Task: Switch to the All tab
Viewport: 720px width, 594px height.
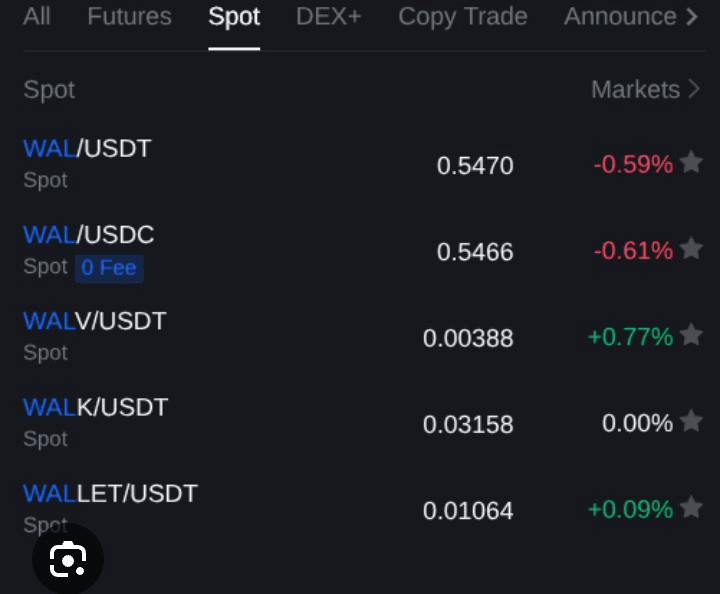Action: [37, 17]
